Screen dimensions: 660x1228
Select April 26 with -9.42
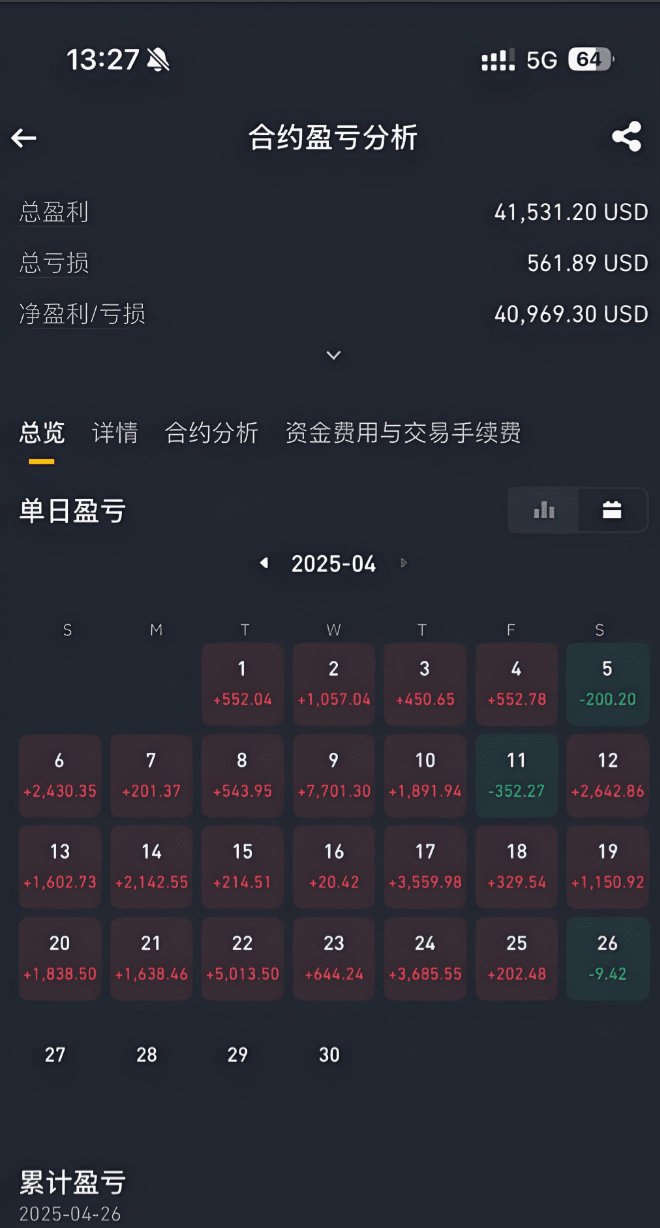[607, 958]
